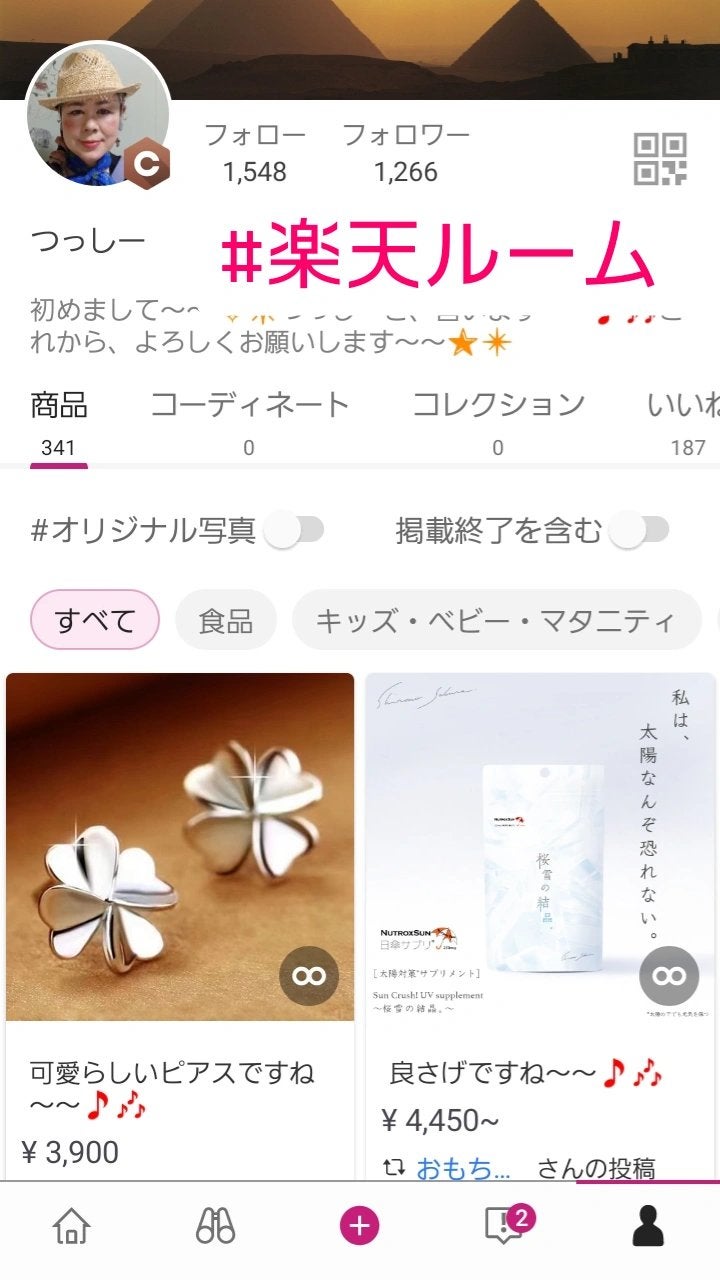Tap the infinity icon on the supplement photo
Screen dimensions: 720x1280
tap(668, 977)
